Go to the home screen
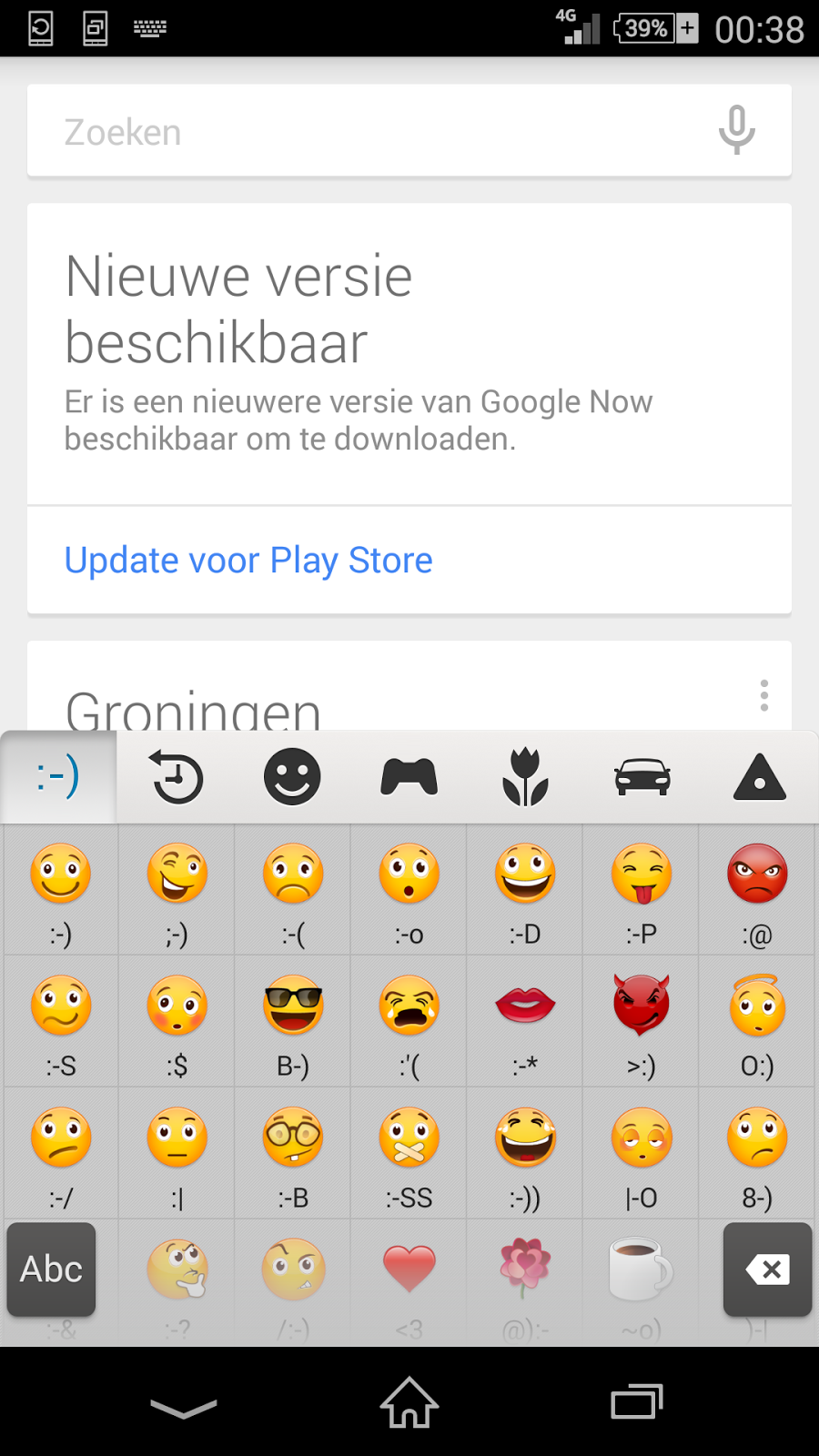The image size is (819, 1456). (x=409, y=1402)
